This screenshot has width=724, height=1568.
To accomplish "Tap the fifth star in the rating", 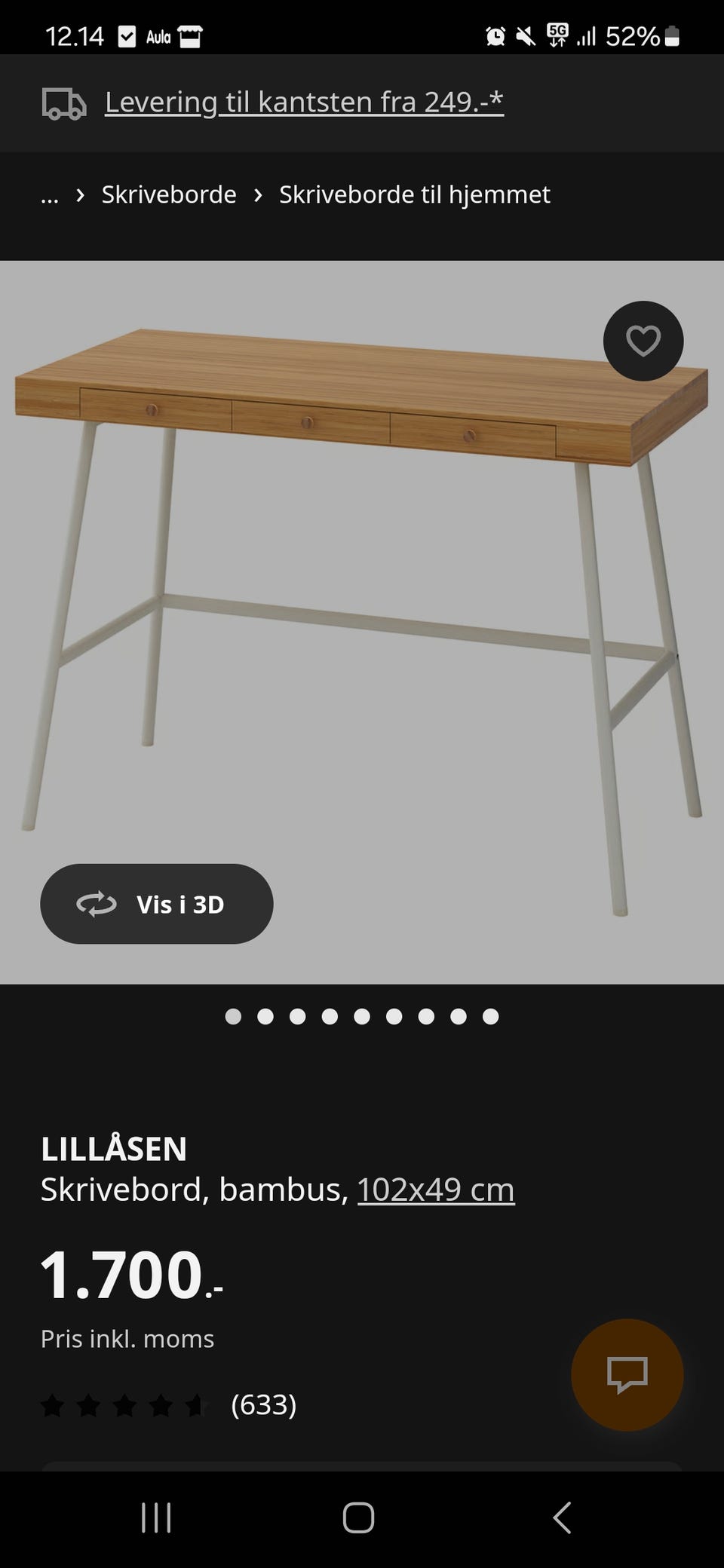I will click(x=195, y=1404).
